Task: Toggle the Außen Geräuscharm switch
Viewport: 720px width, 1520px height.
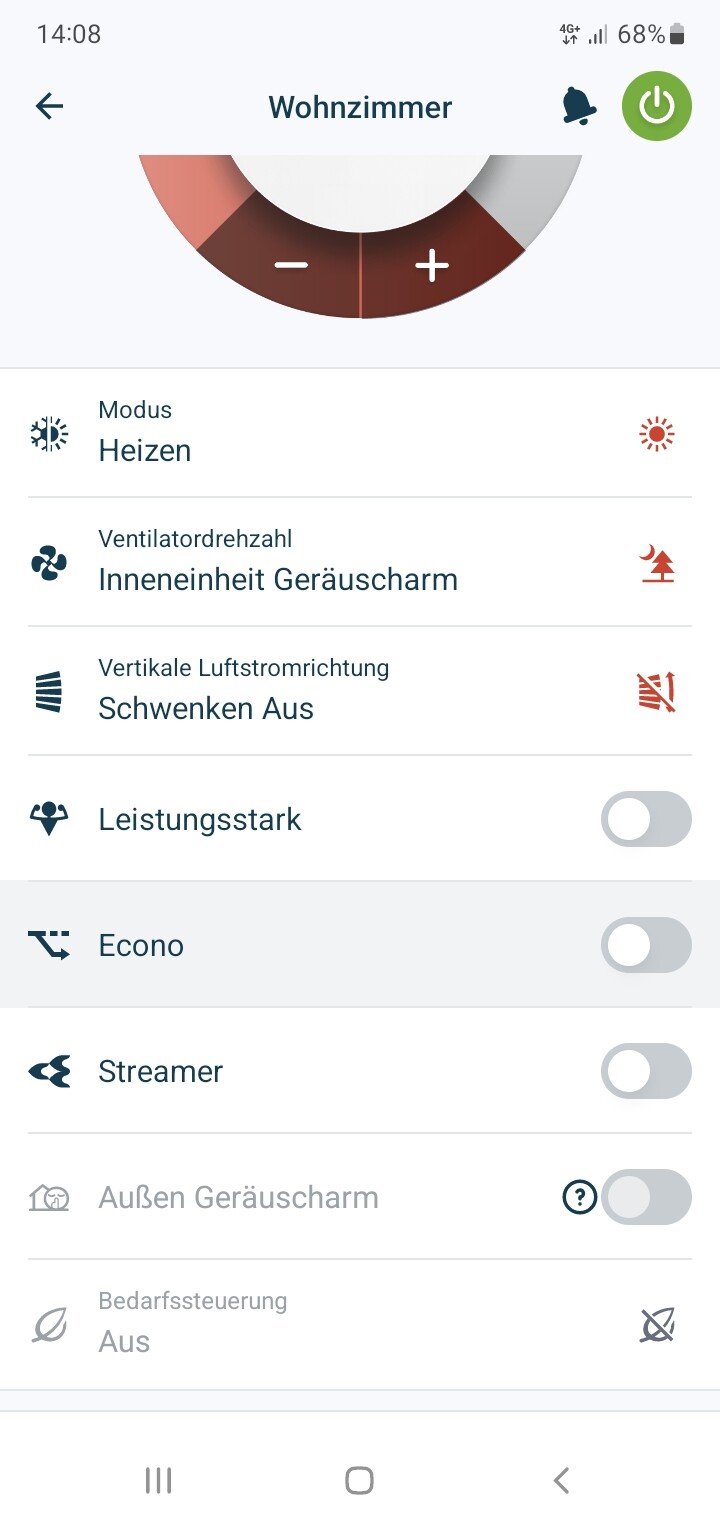Action: click(646, 1197)
